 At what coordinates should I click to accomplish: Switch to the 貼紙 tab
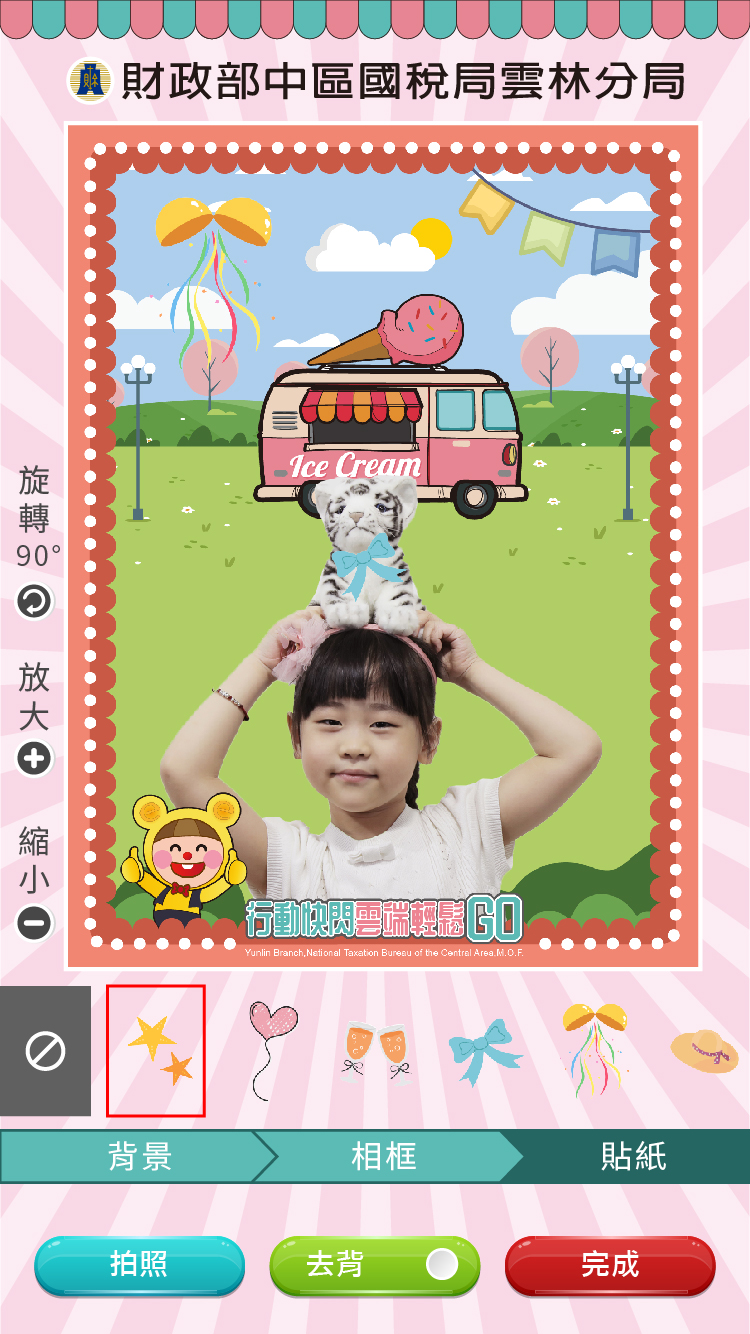[633, 1157]
